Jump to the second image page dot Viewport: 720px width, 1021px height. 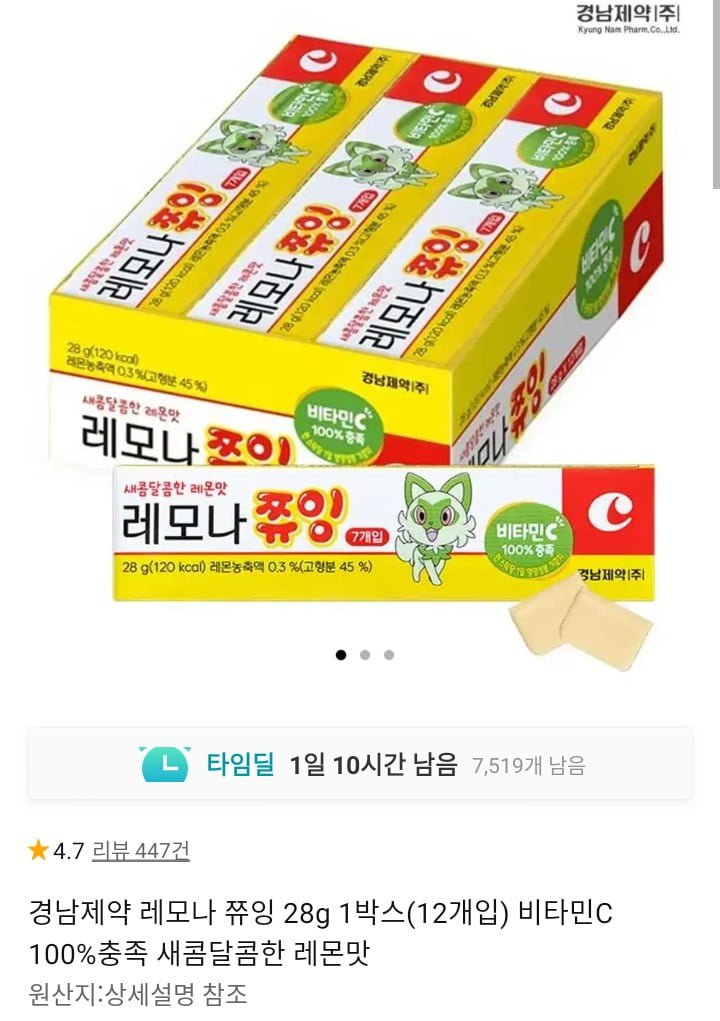click(365, 655)
